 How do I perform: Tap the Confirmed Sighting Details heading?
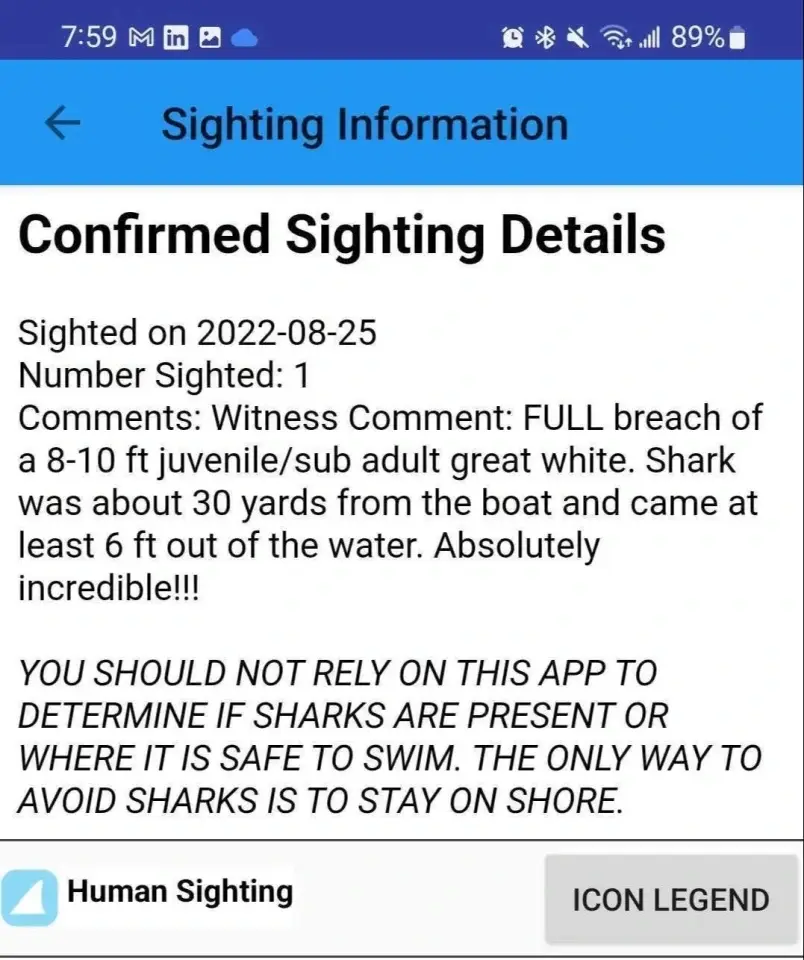(341, 234)
